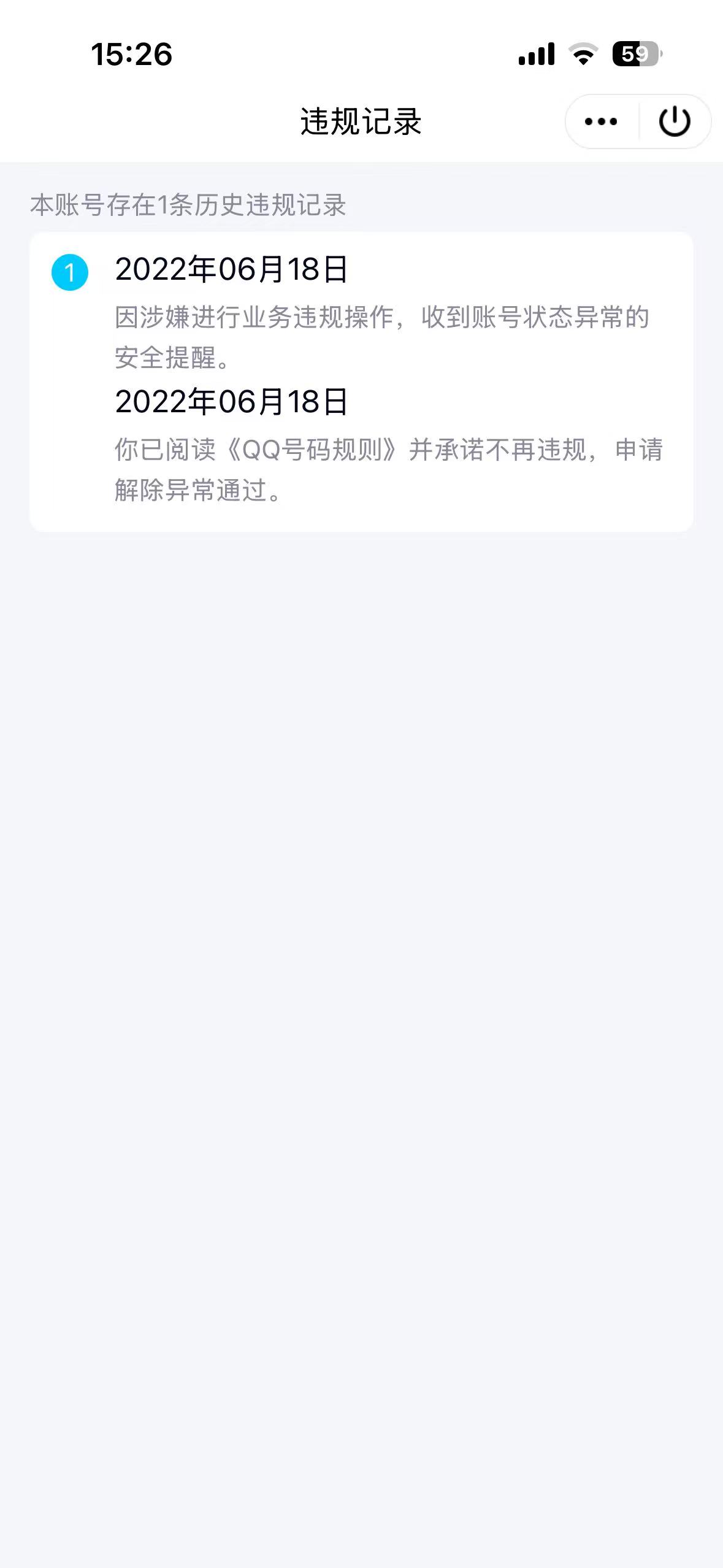
Task: Tap the 15:26 clock in status bar
Action: (x=132, y=54)
